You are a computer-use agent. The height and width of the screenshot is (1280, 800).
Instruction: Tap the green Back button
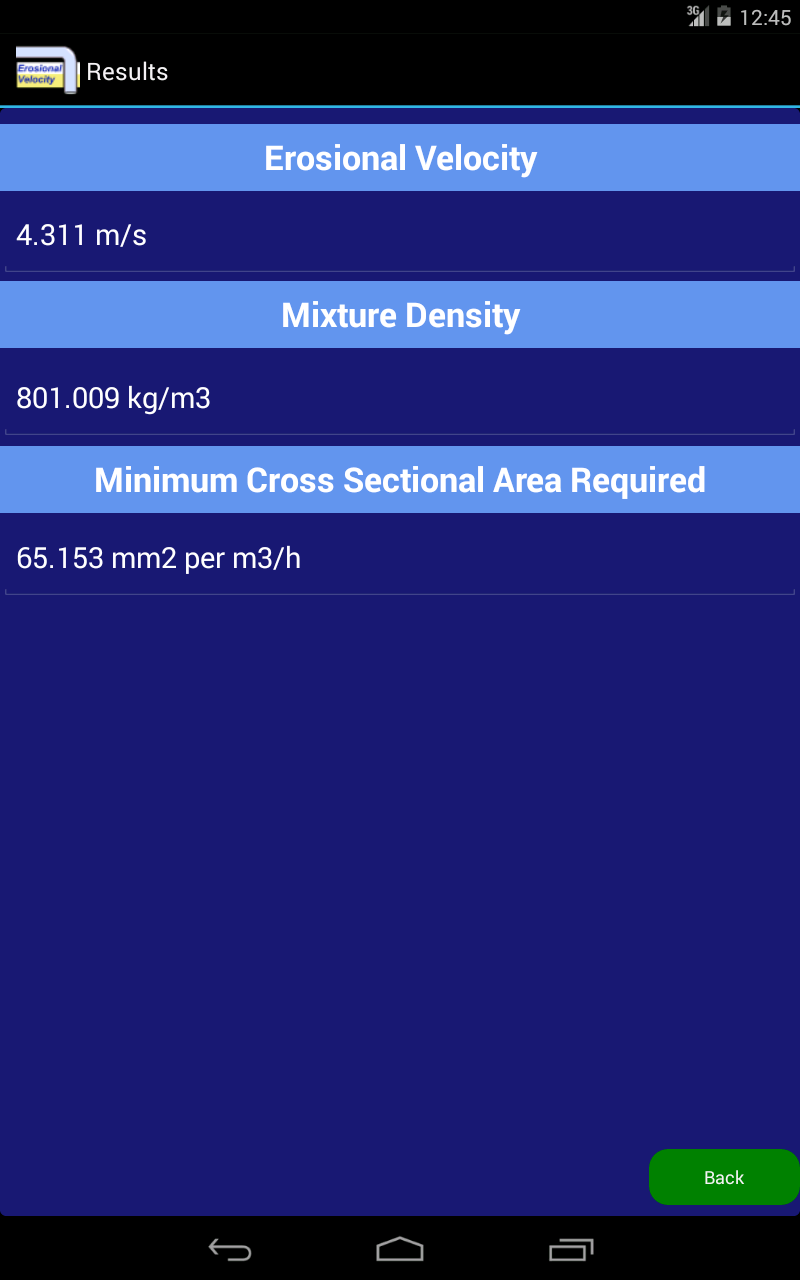click(724, 1177)
